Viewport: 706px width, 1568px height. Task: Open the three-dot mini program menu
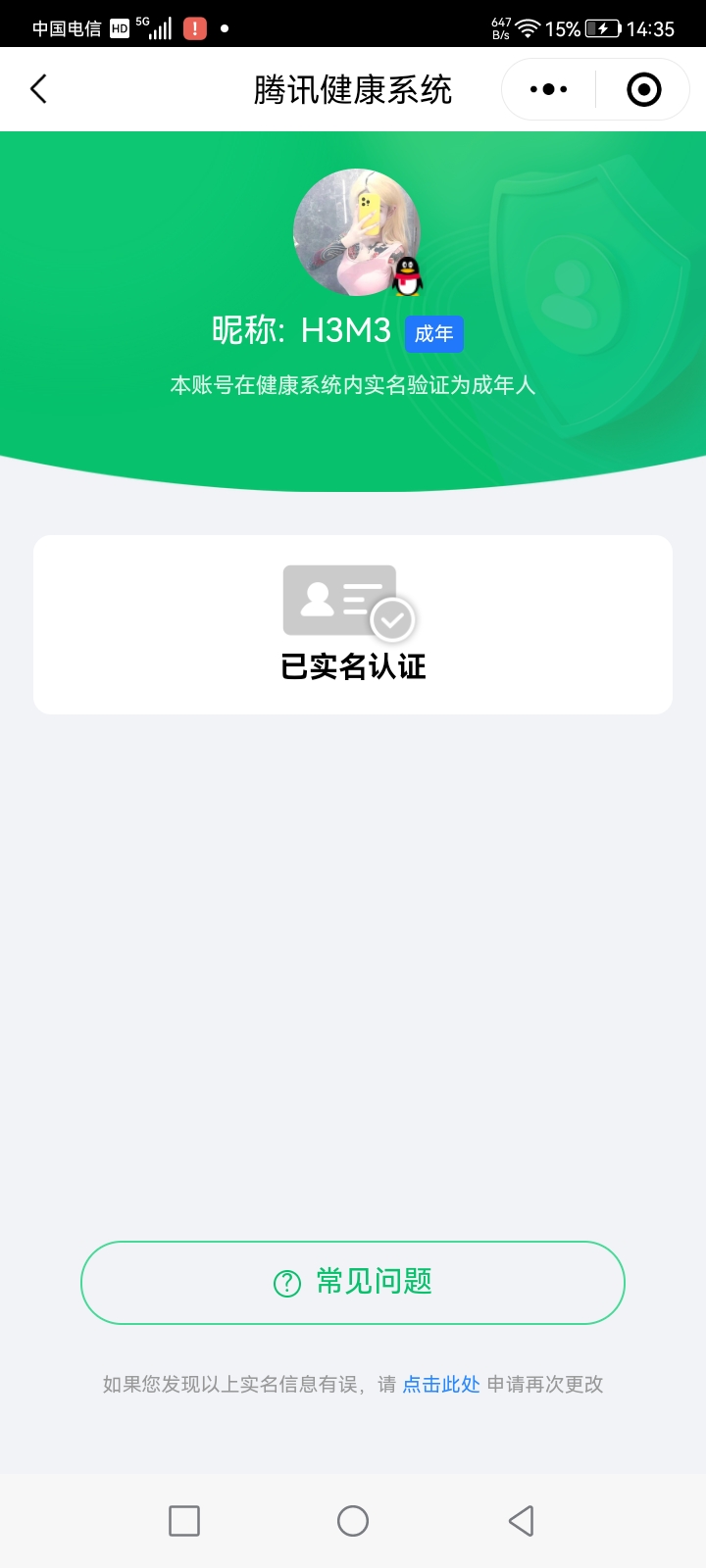548,89
